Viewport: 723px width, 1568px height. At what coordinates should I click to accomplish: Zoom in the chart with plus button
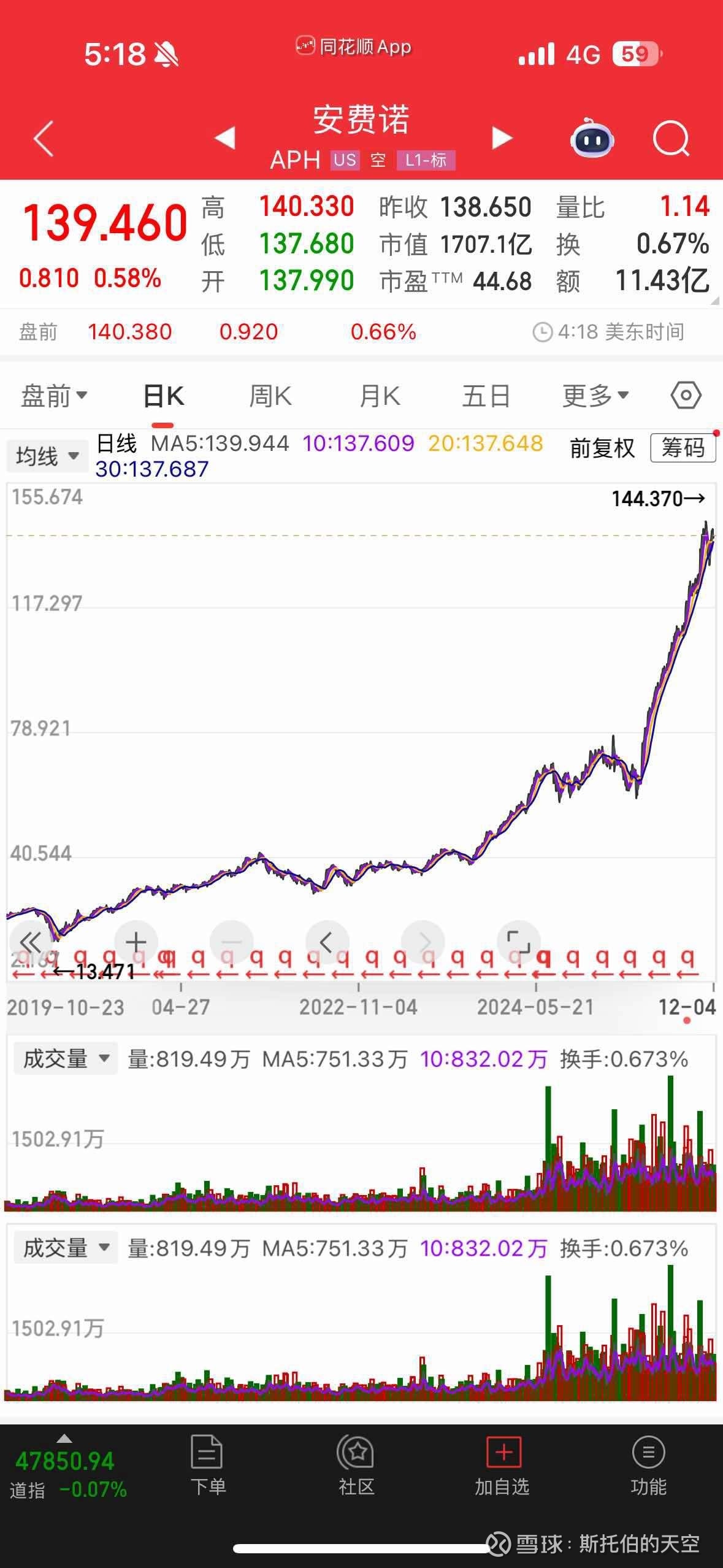pos(136,942)
